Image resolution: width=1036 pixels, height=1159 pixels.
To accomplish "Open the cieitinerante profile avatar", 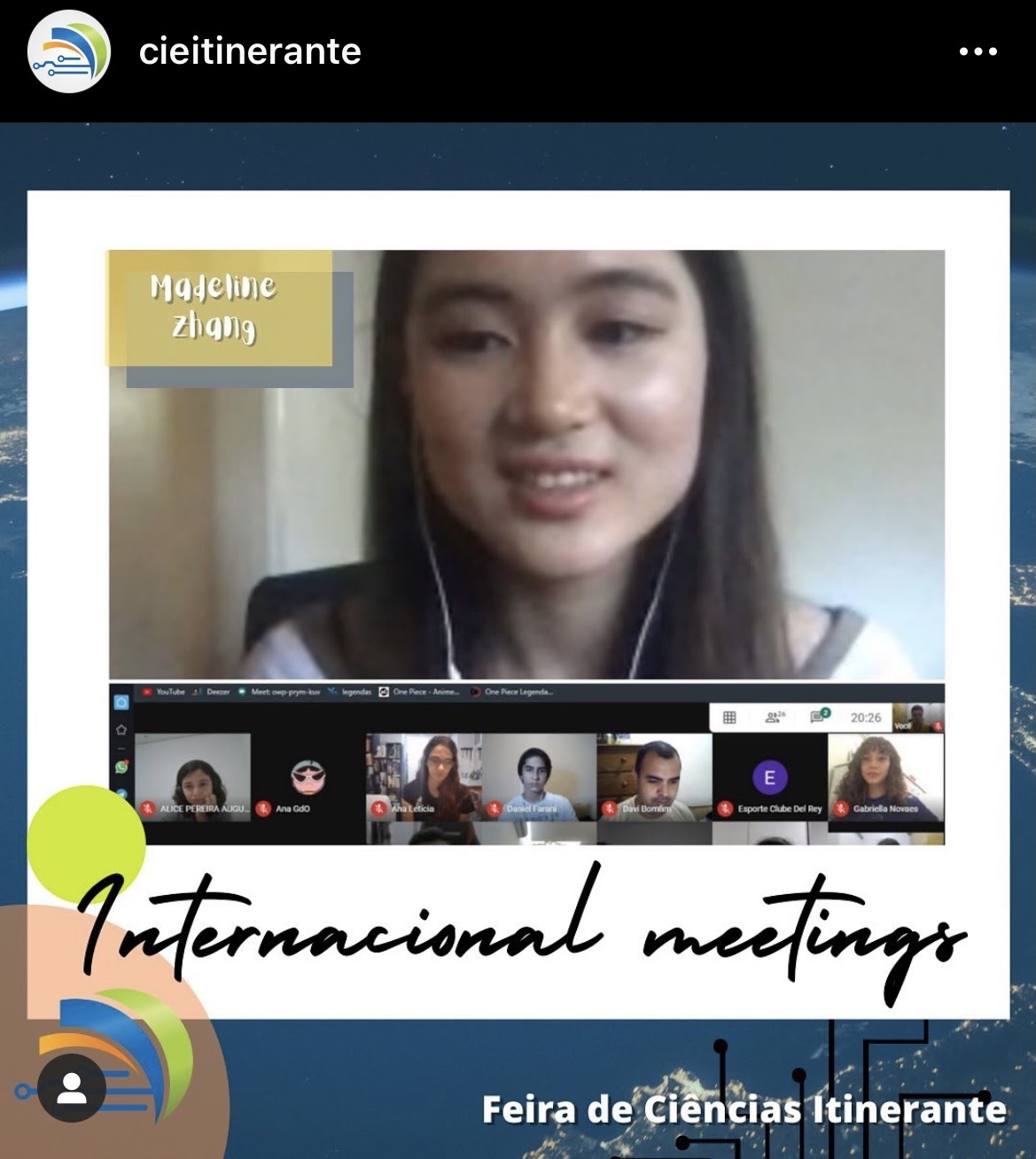I will coord(68,51).
